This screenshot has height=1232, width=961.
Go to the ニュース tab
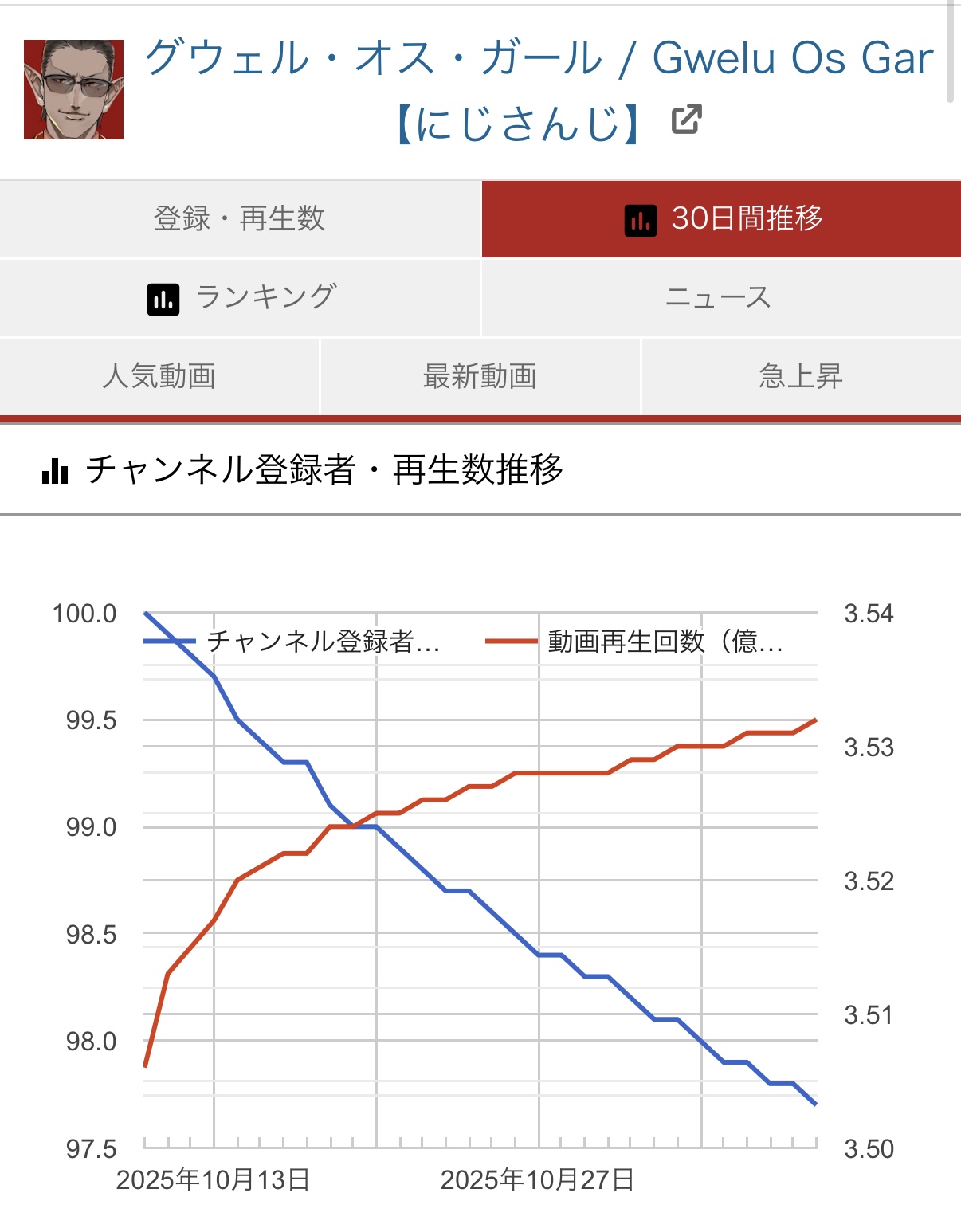[x=720, y=297]
